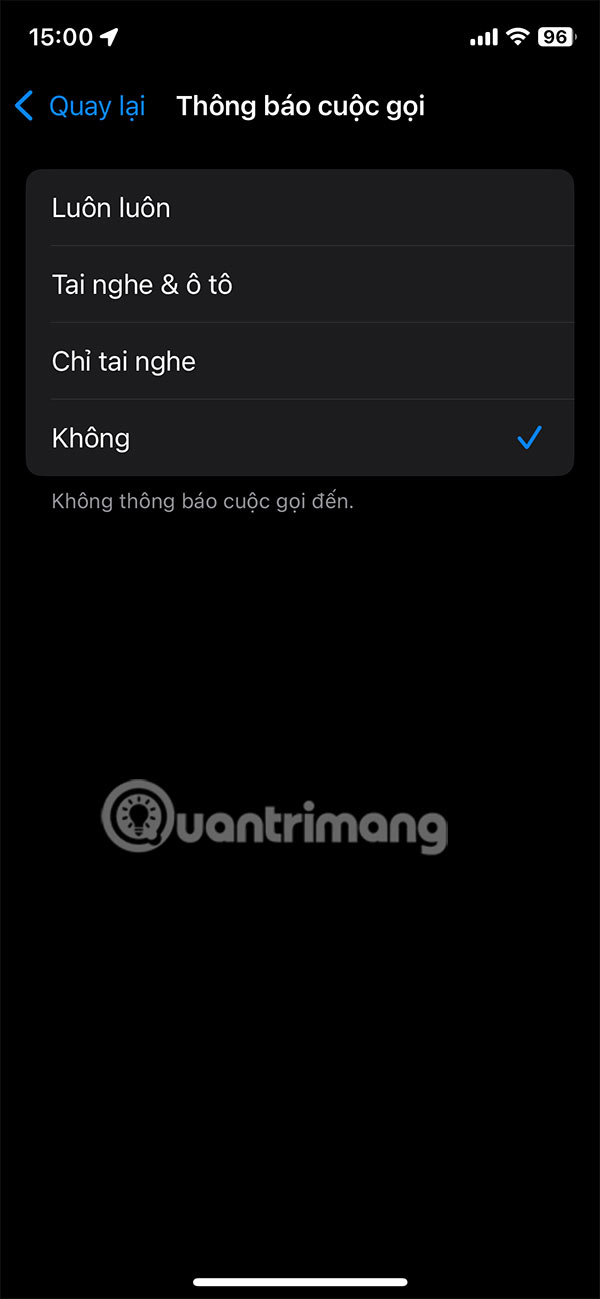Pick the Chỉ tai nghe option
600x1299 pixels.
(300, 362)
